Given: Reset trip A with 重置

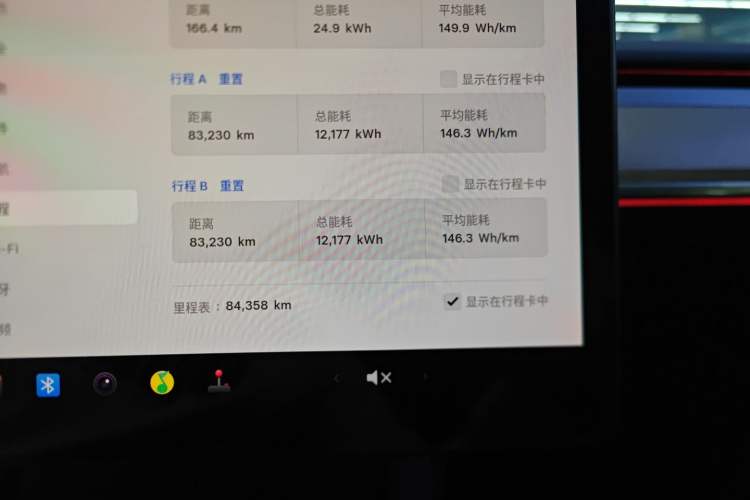Looking at the screenshot, I should (231, 79).
